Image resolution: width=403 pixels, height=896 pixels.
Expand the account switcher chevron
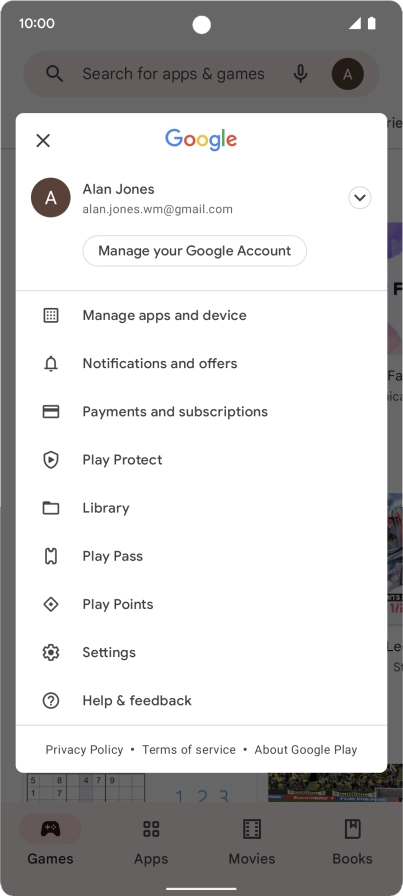point(360,198)
